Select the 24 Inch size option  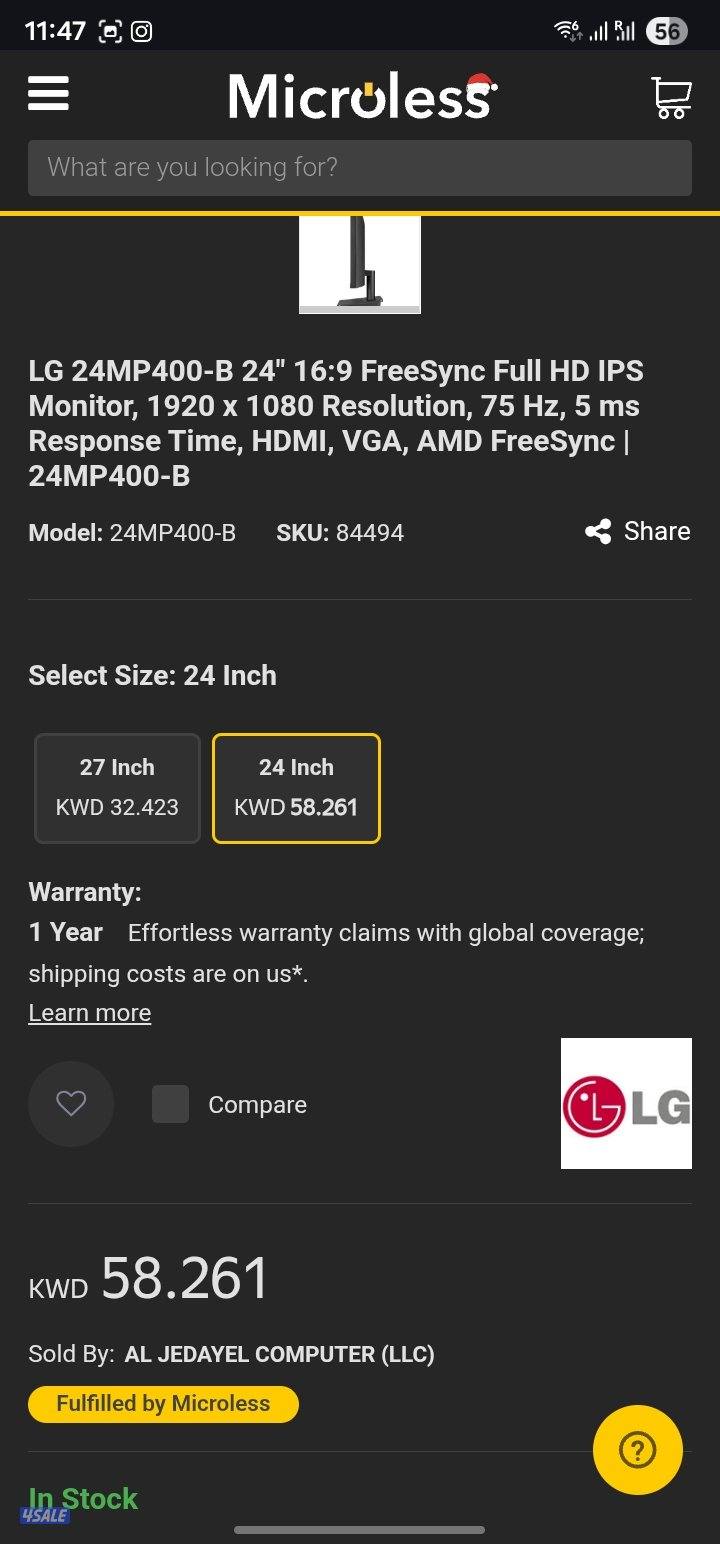click(x=296, y=787)
